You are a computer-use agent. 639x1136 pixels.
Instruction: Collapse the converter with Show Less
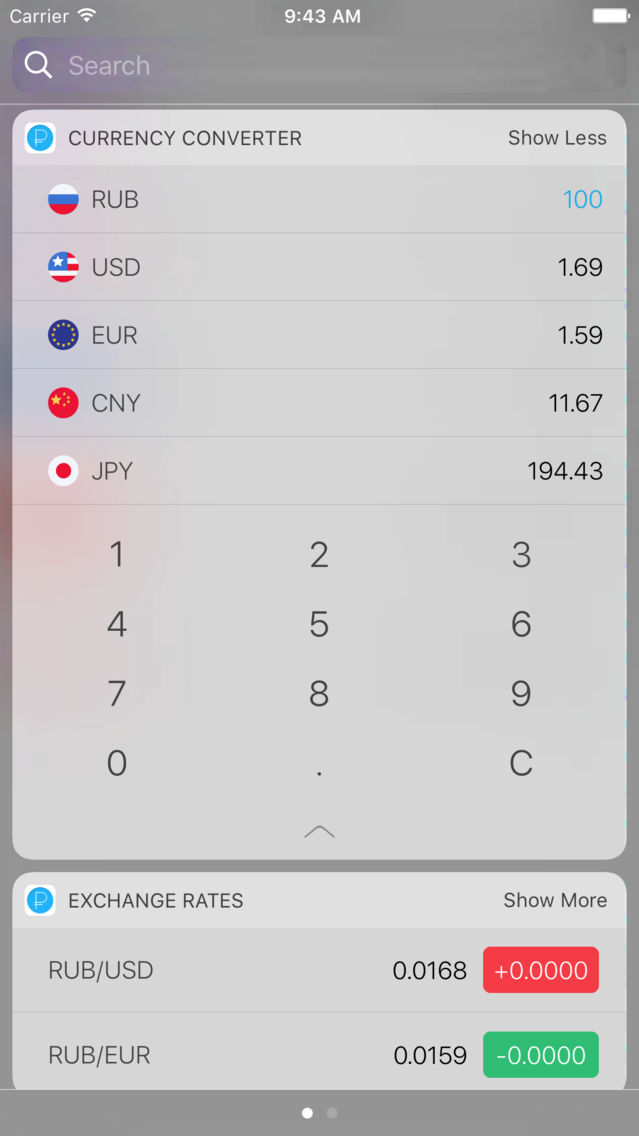click(556, 138)
